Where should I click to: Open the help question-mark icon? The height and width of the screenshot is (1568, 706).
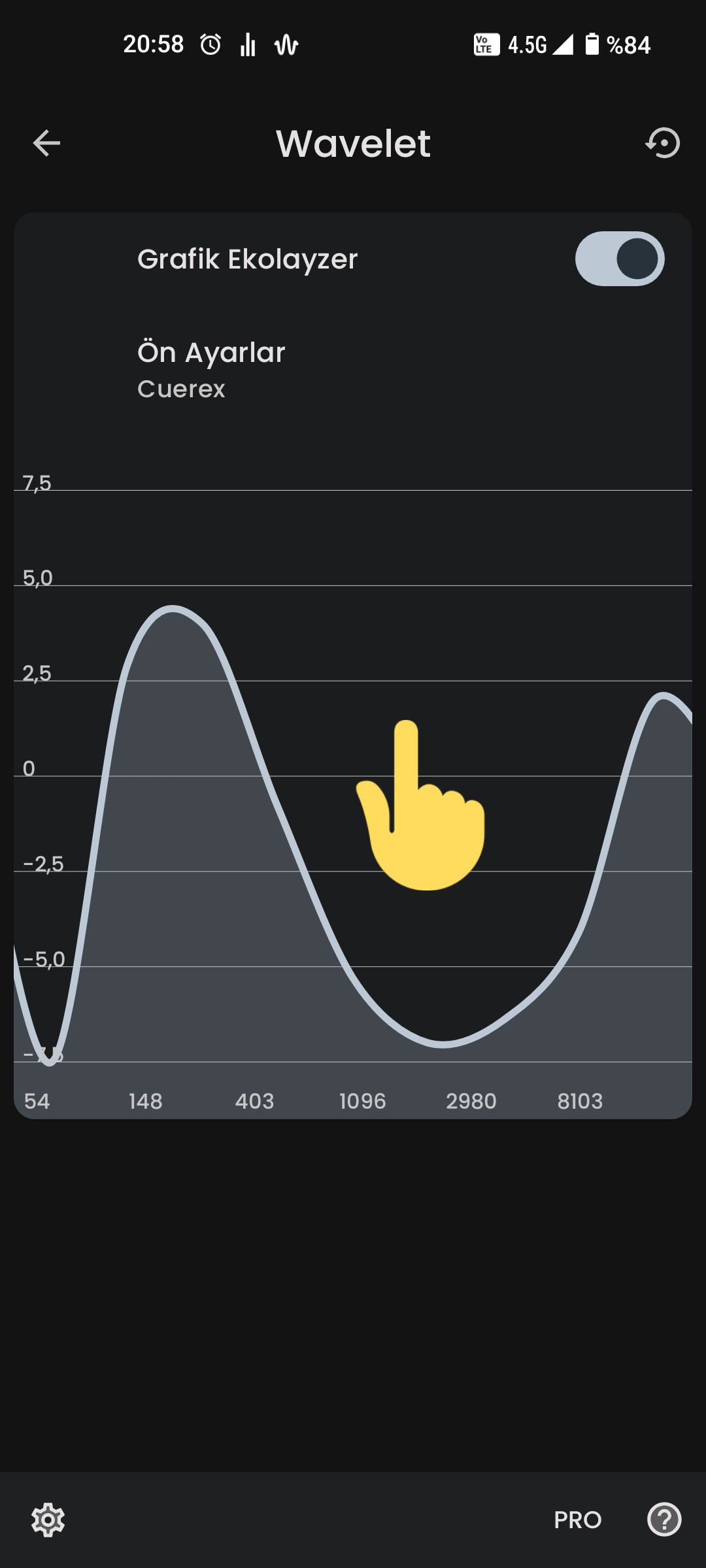pos(664,1520)
